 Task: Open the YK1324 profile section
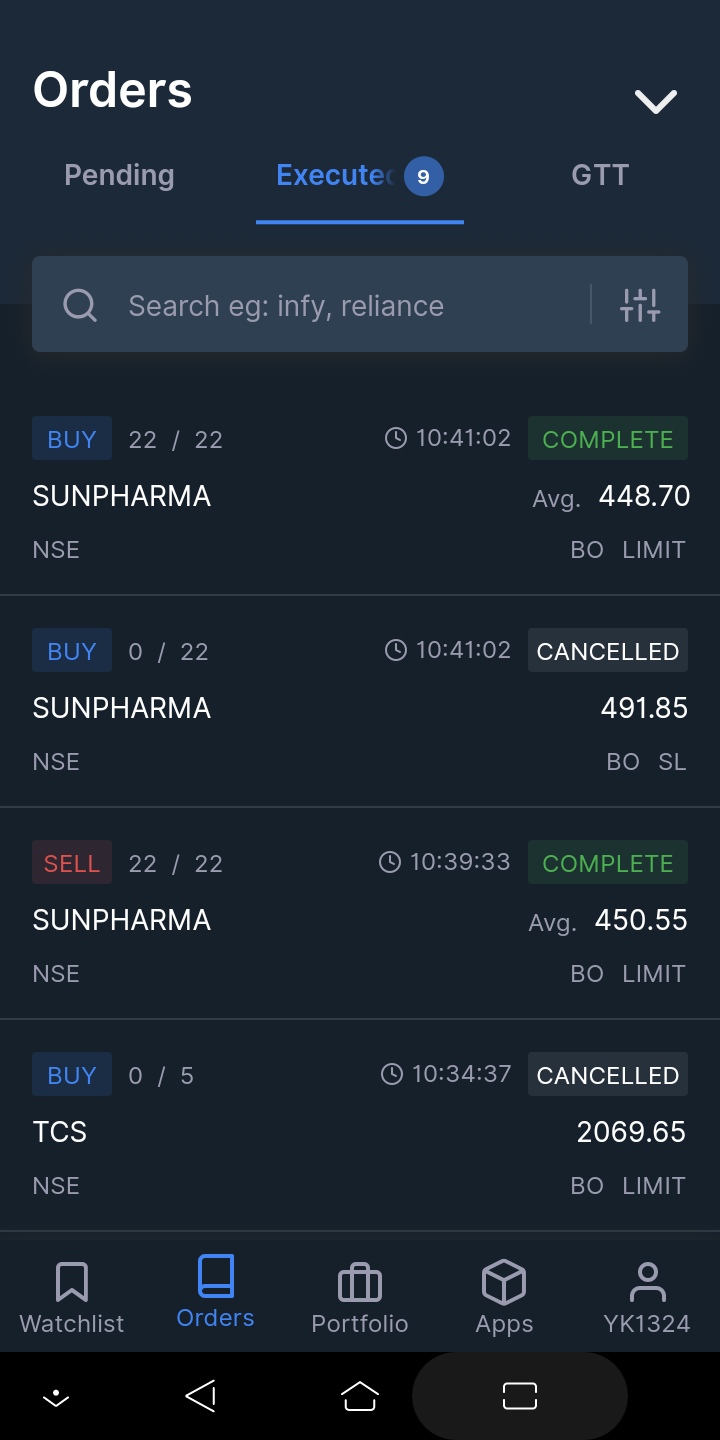click(647, 1297)
